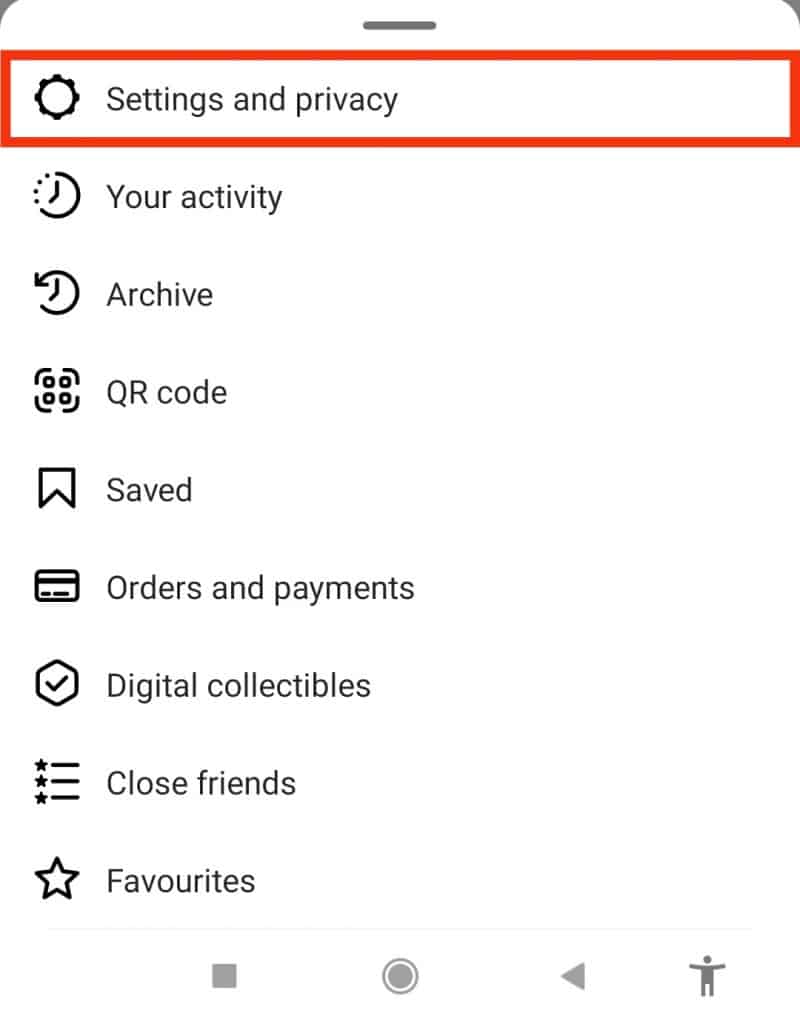The image size is (800, 1024).
Task: Open the Favourites row
Action: [x=180, y=881]
